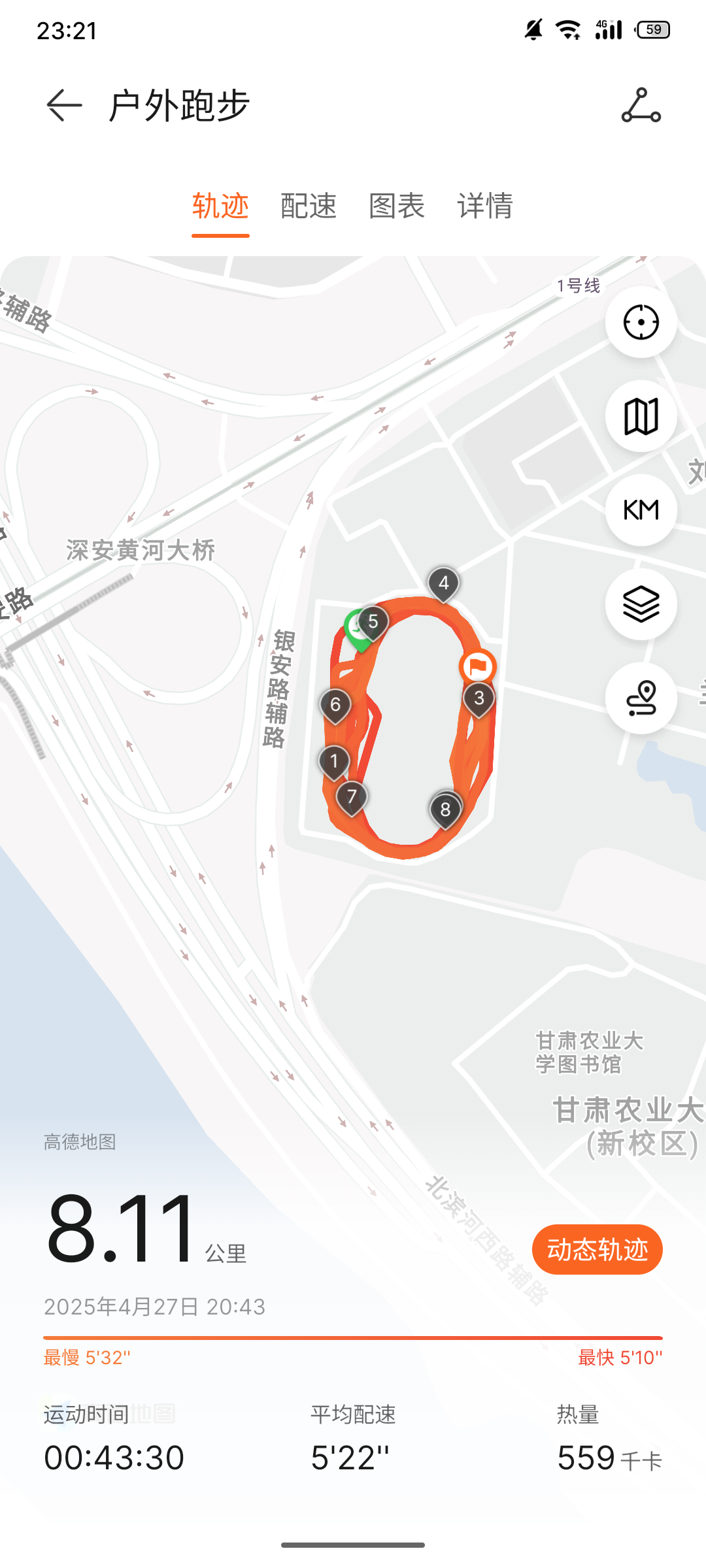Open the 图表 tab

coord(397,206)
